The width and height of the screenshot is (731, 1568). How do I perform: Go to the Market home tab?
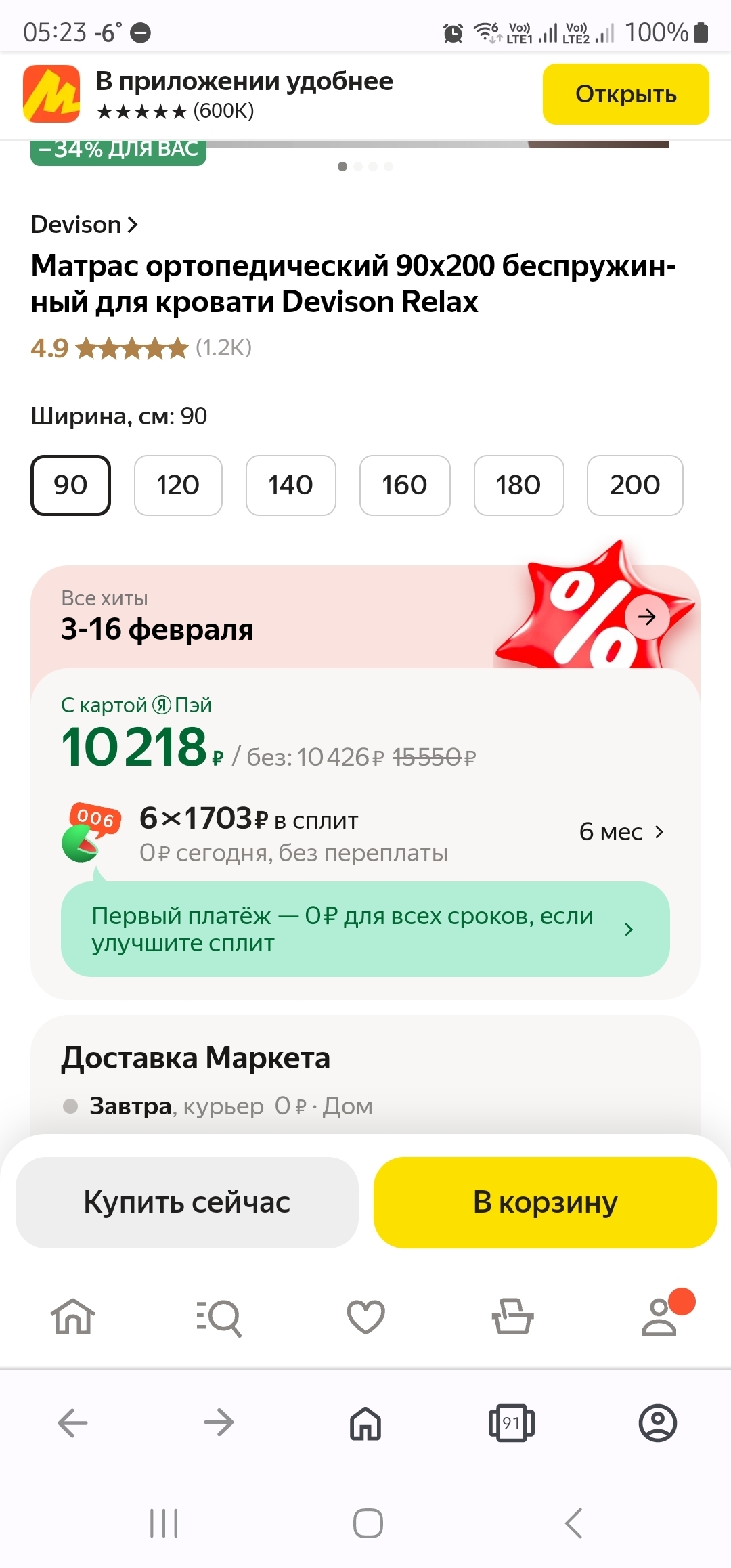click(x=73, y=1317)
